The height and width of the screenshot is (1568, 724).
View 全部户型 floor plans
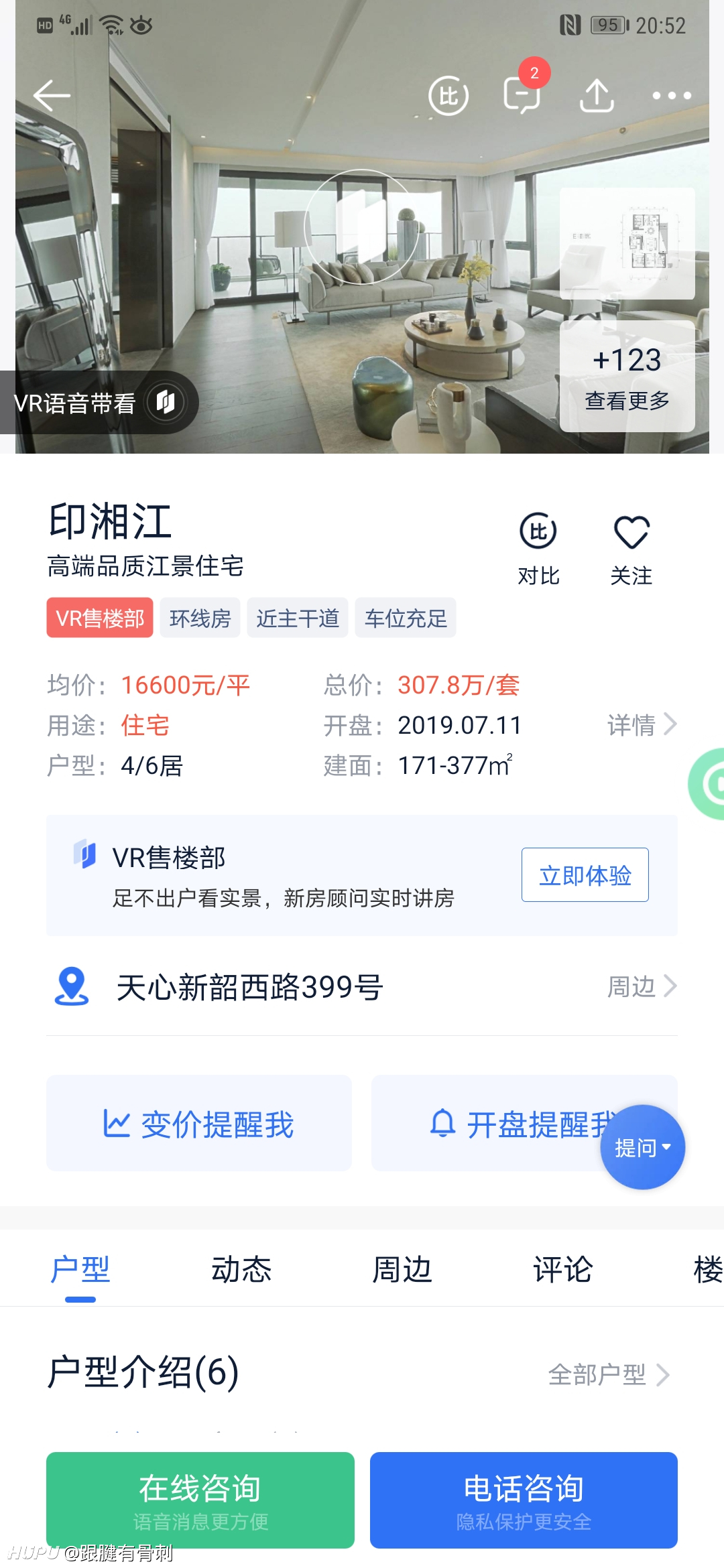pos(609,1375)
